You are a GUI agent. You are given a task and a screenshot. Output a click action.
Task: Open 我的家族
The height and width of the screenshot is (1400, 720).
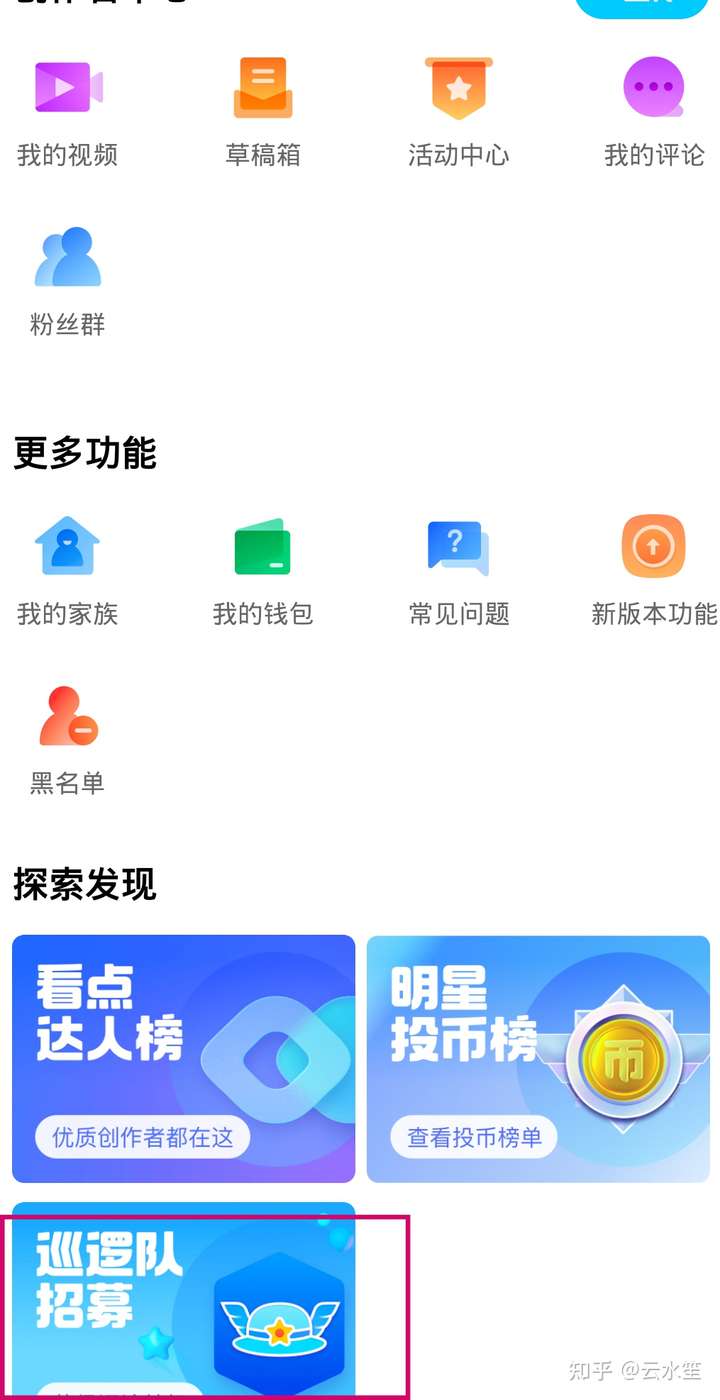pos(68,570)
